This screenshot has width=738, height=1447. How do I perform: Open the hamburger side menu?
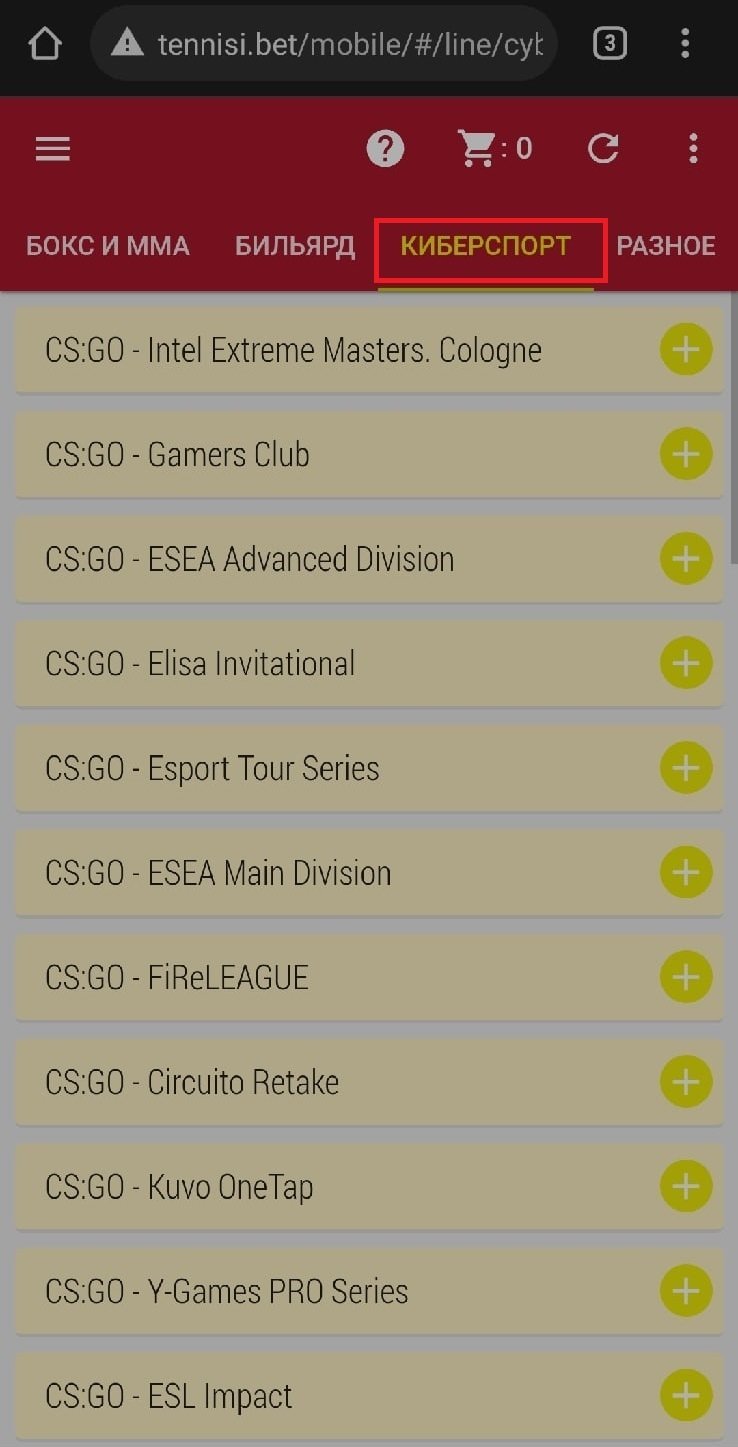pyautogui.click(x=53, y=150)
